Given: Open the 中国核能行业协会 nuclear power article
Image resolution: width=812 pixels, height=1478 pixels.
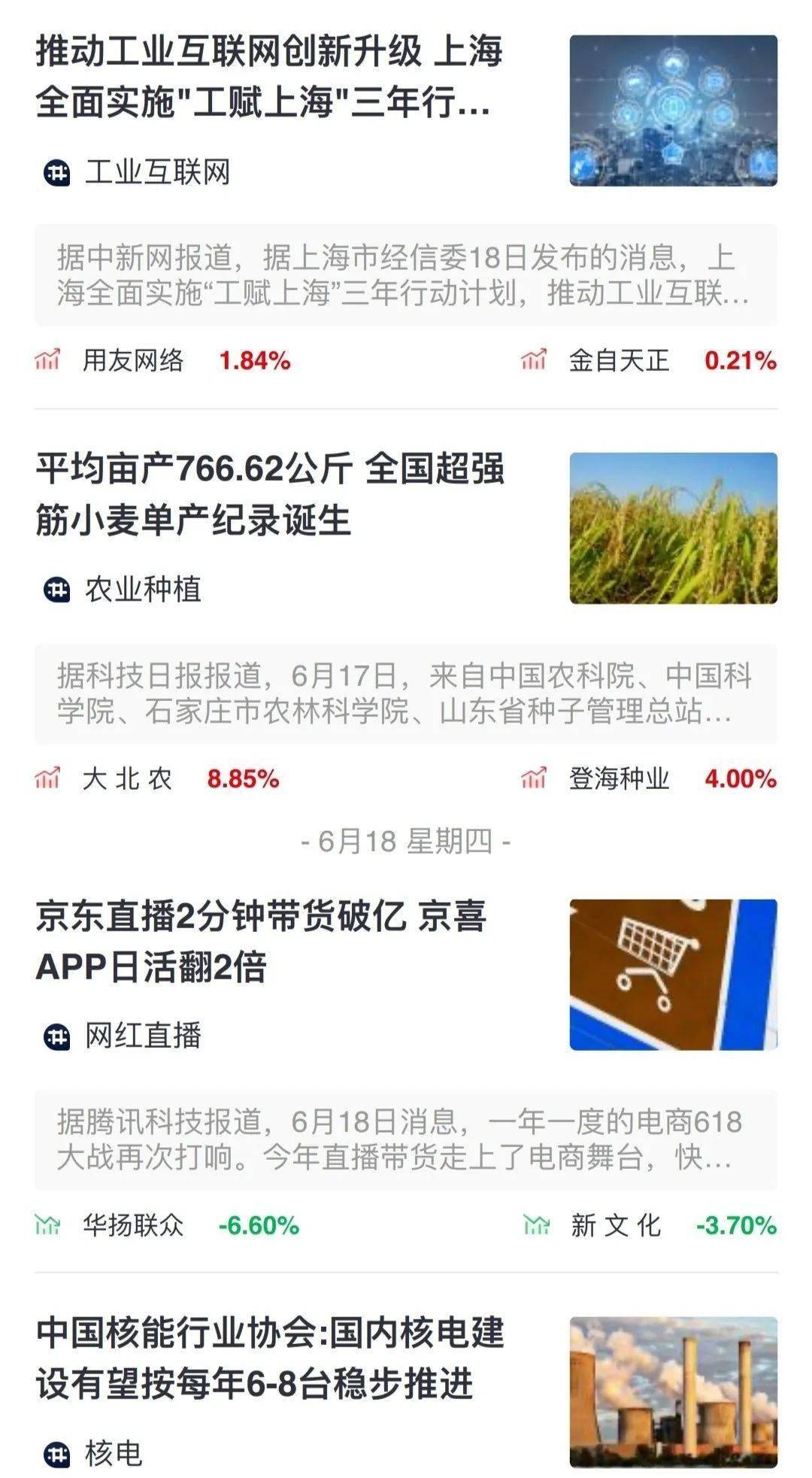Looking at the screenshot, I should click(269, 1358).
